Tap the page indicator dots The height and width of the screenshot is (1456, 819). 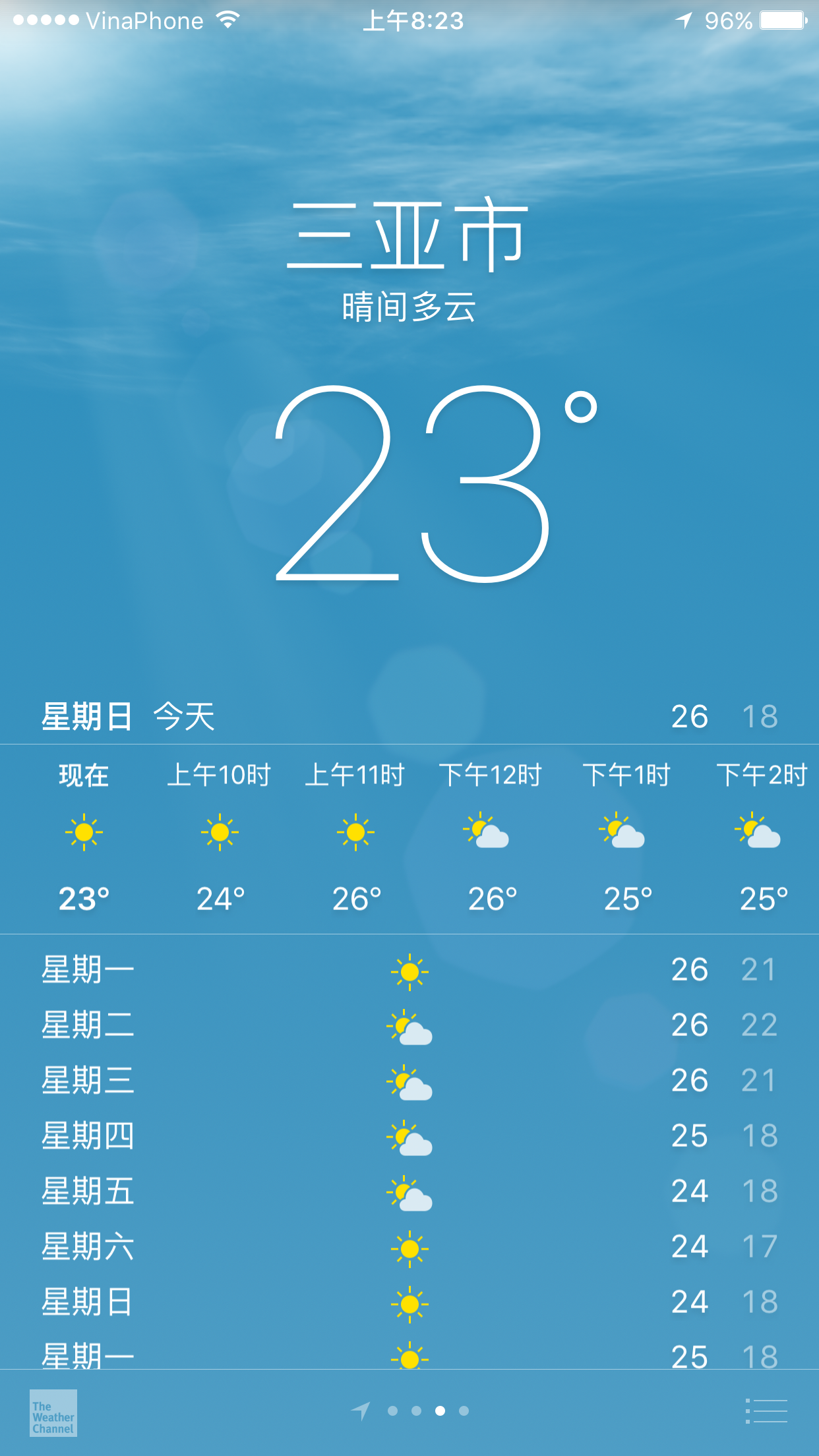coord(410,1411)
